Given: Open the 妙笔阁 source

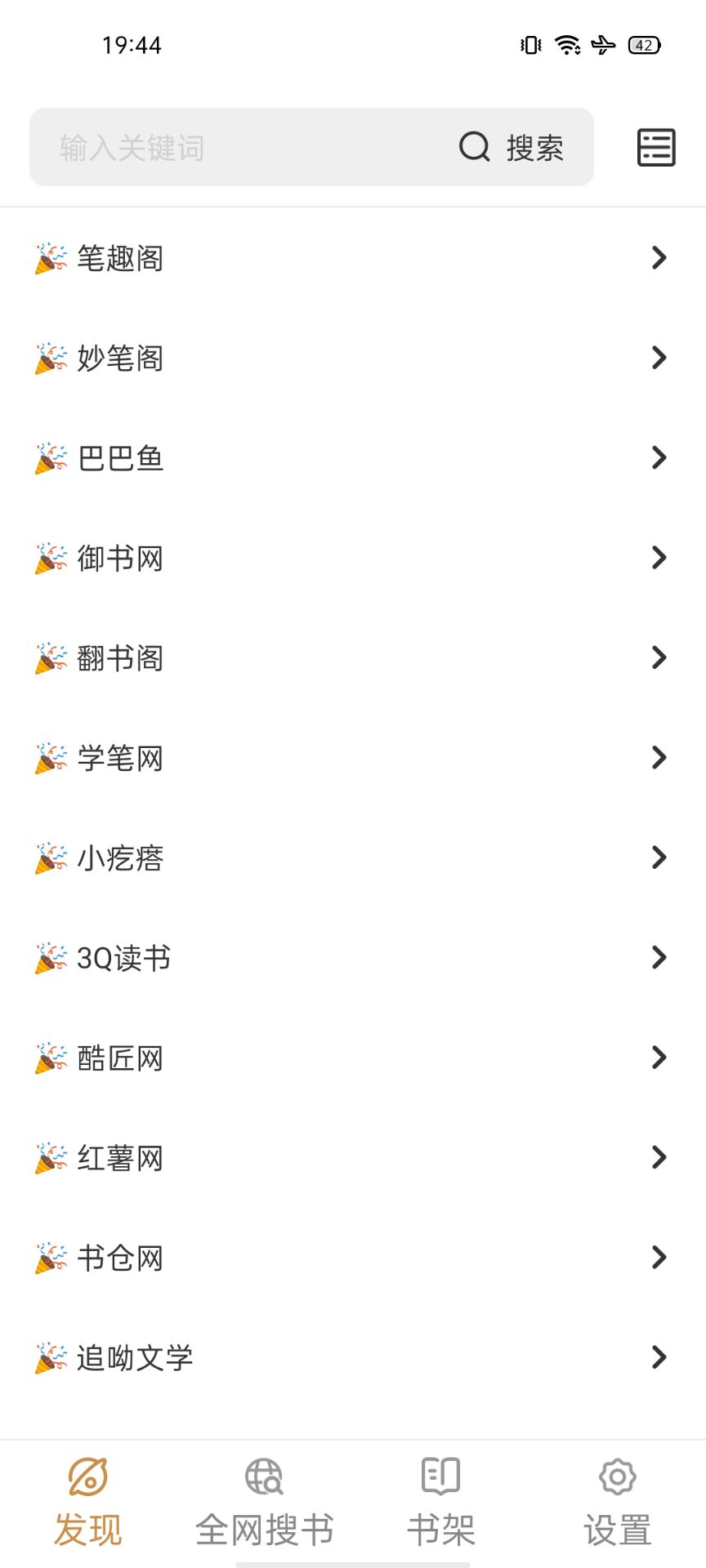Looking at the screenshot, I should tap(351, 358).
